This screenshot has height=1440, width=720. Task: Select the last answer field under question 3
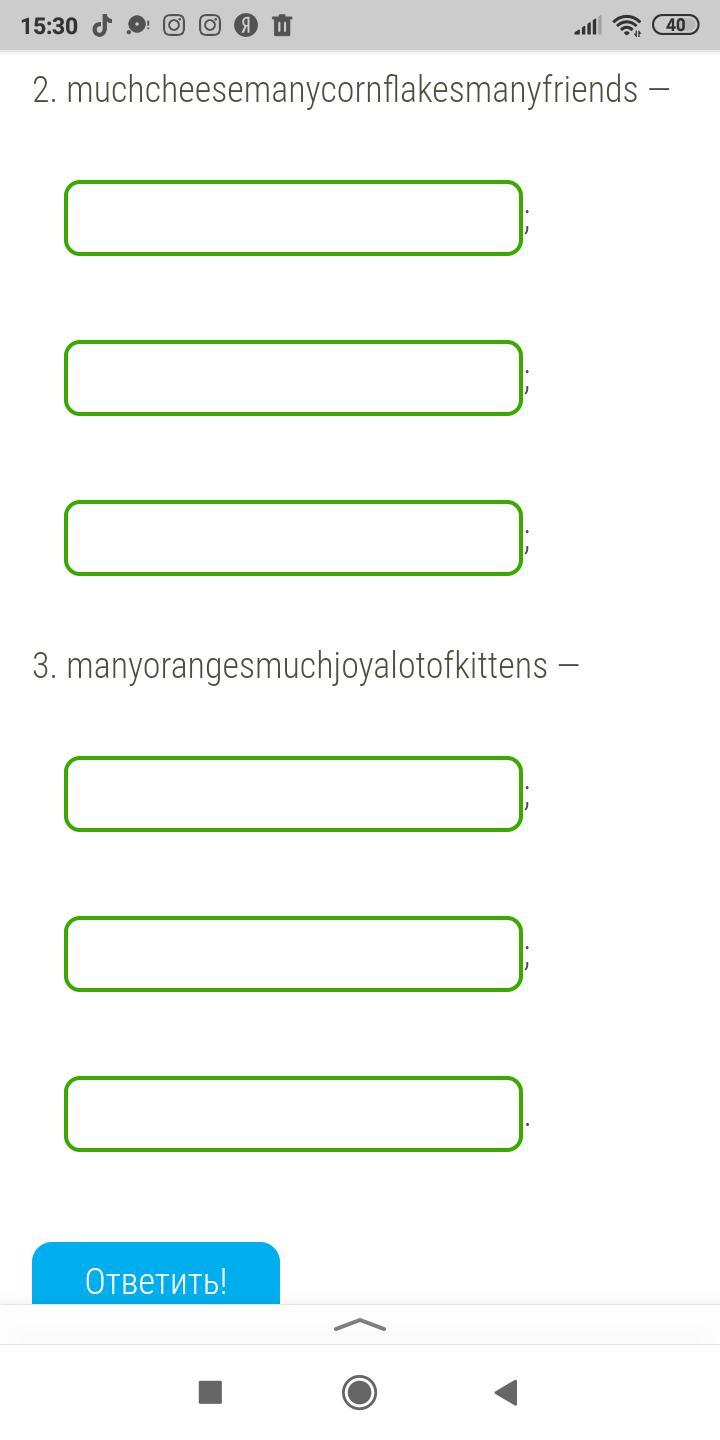pos(293,1114)
